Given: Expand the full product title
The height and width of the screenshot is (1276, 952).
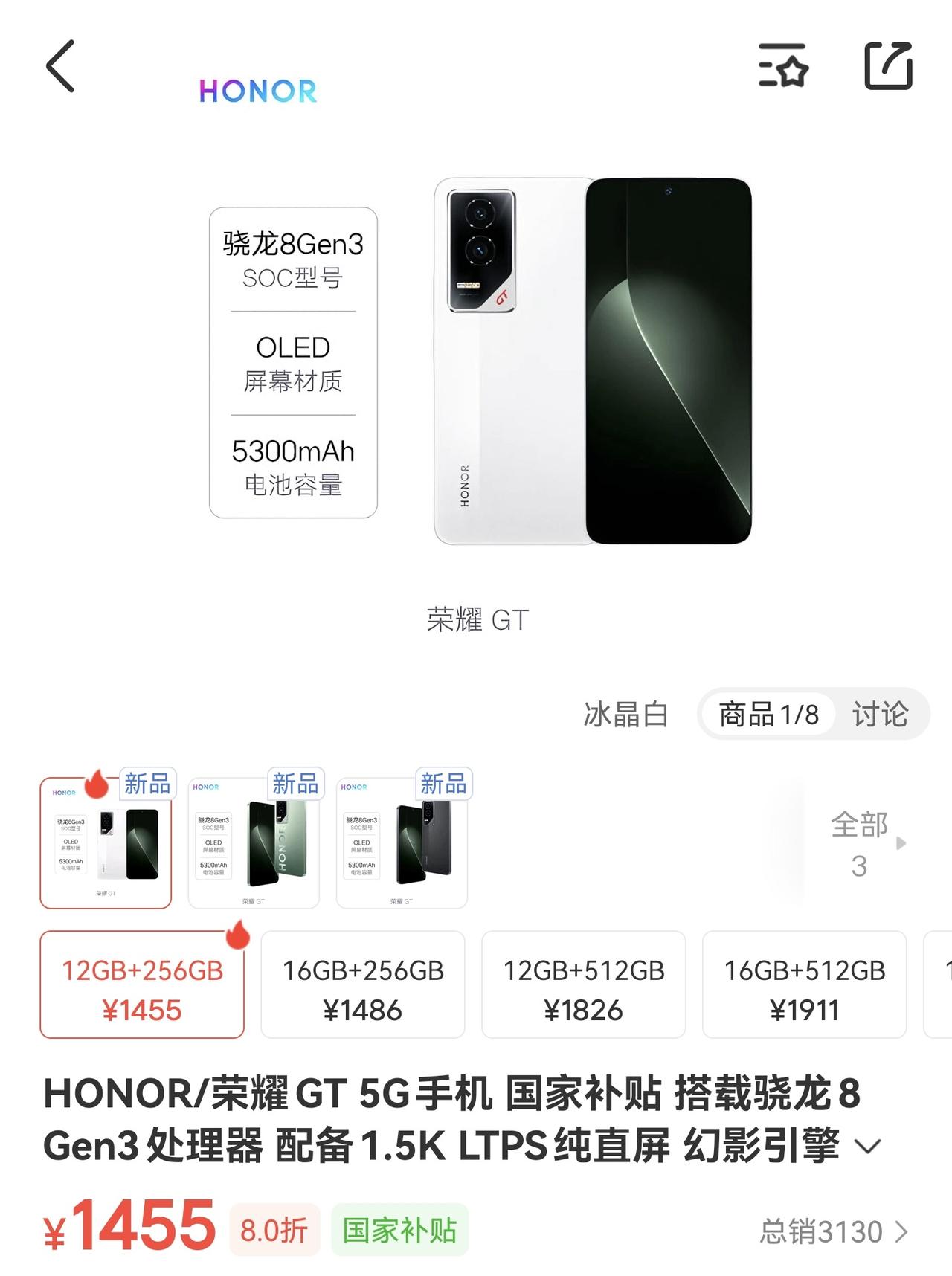Looking at the screenshot, I should (x=867, y=1146).
